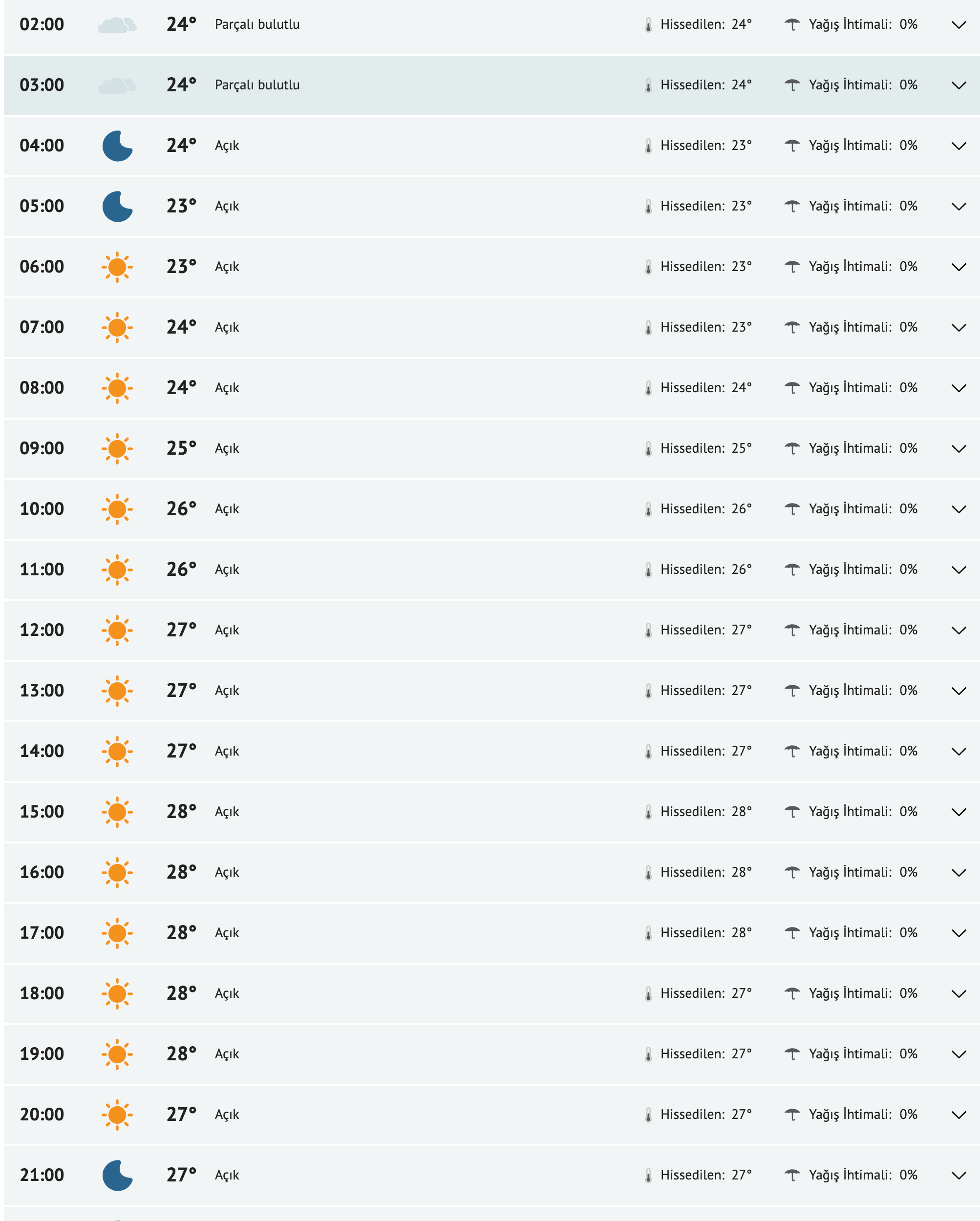Open the 04:00 hourly details chevron
The image size is (980, 1221).
pos(959,146)
